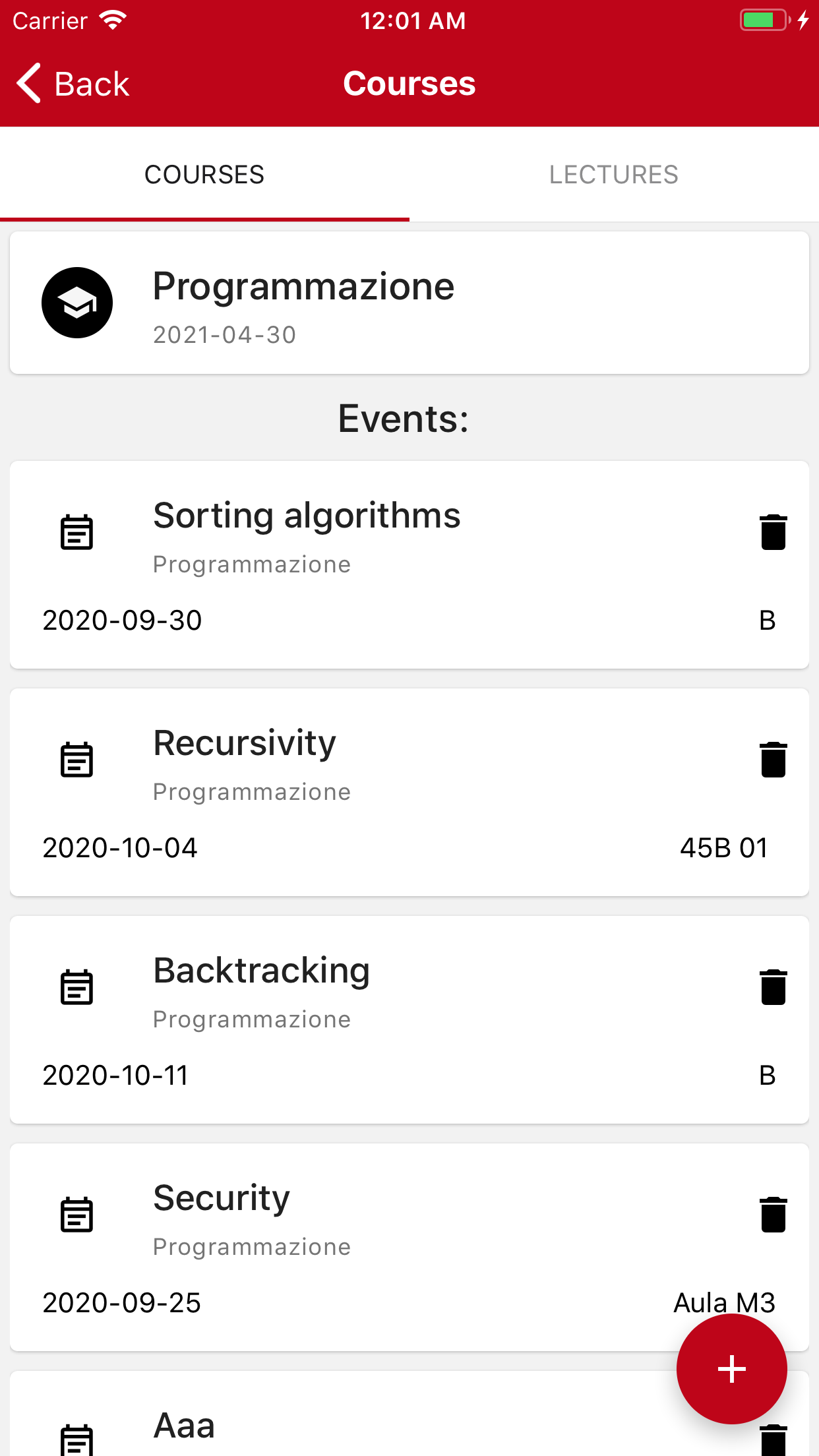Click the calendar icon on Security event
Viewport: 819px width, 1456px height.
pos(76,1215)
